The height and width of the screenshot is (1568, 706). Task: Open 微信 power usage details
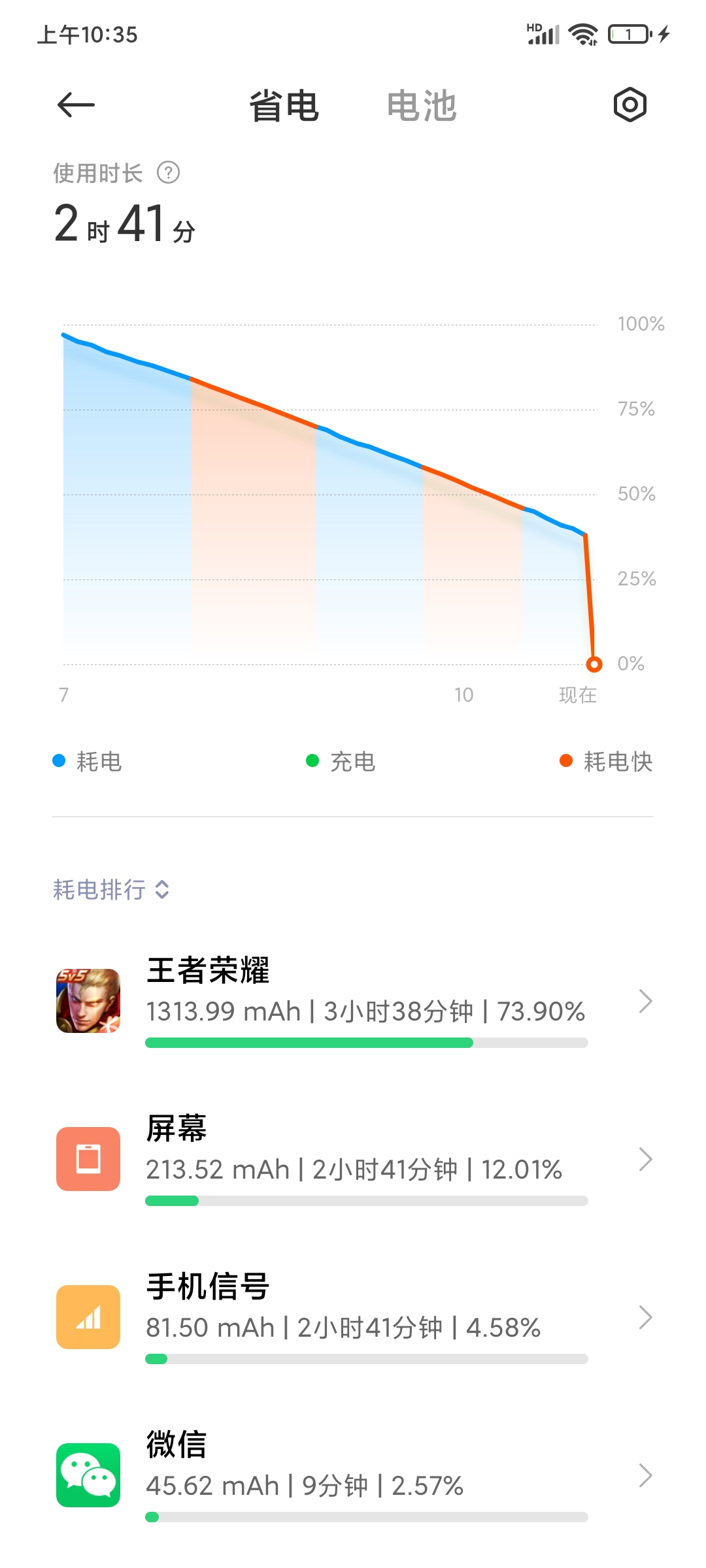coord(353,1475)
